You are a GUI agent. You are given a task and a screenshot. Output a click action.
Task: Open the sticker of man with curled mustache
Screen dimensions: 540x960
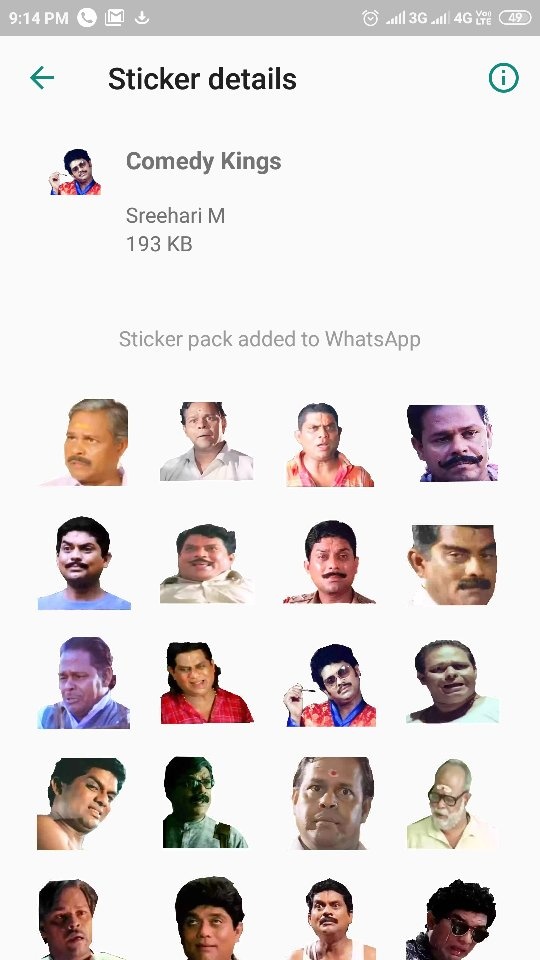pos(452,443)
